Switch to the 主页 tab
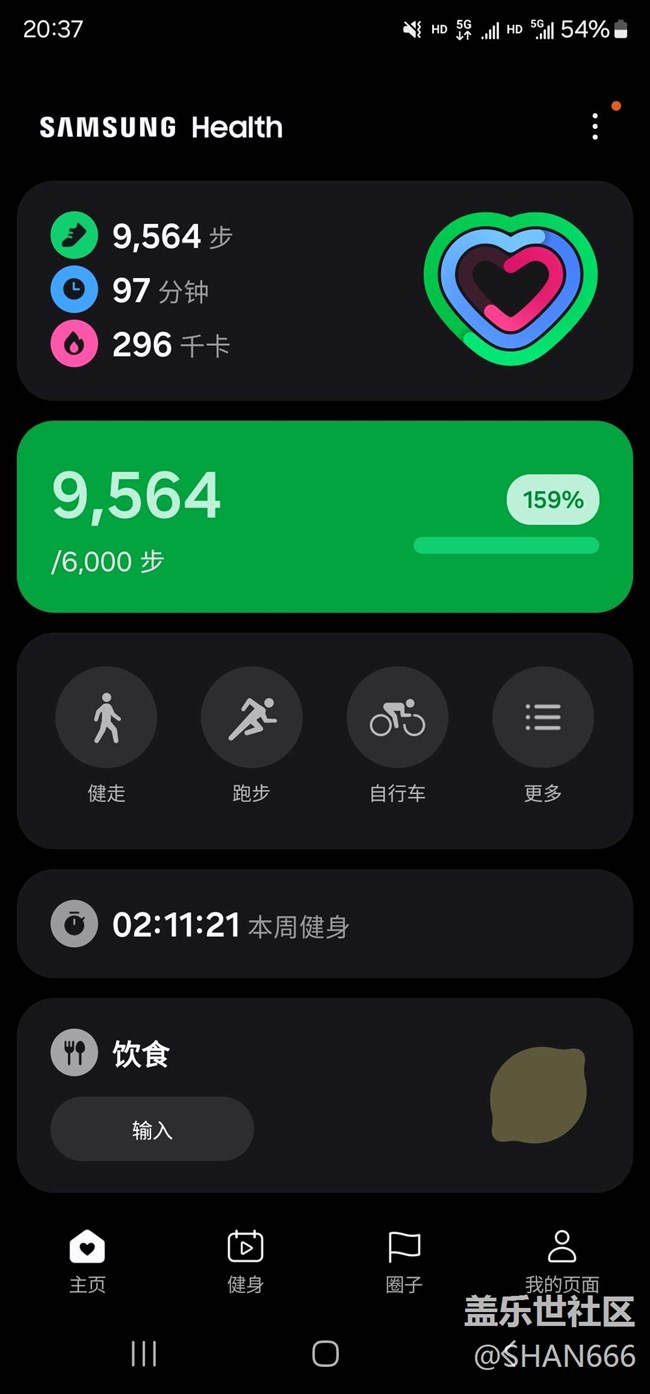This screenshot has height=1394, width=650. click(87, 1260)
